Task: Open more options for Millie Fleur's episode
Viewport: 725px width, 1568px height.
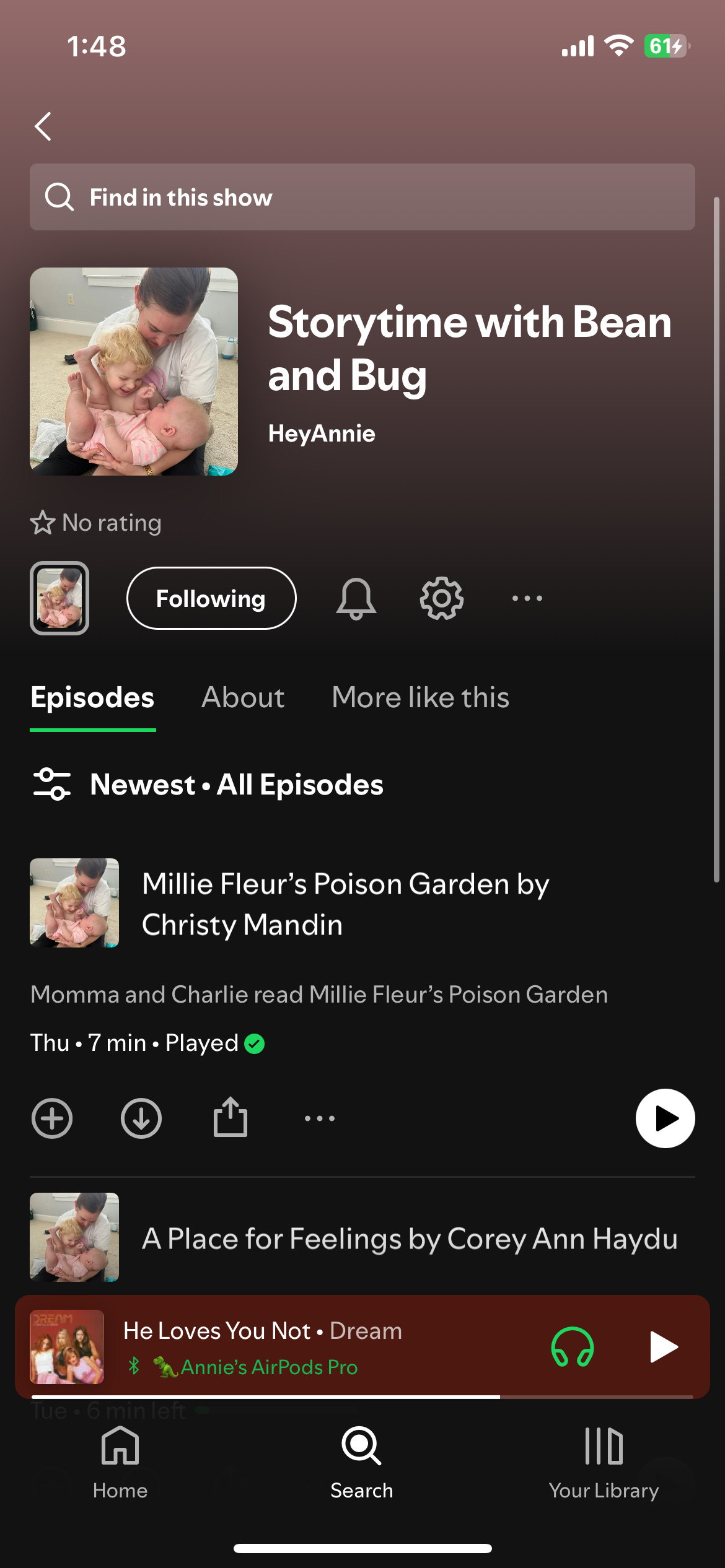Action: click(320, 1118)
